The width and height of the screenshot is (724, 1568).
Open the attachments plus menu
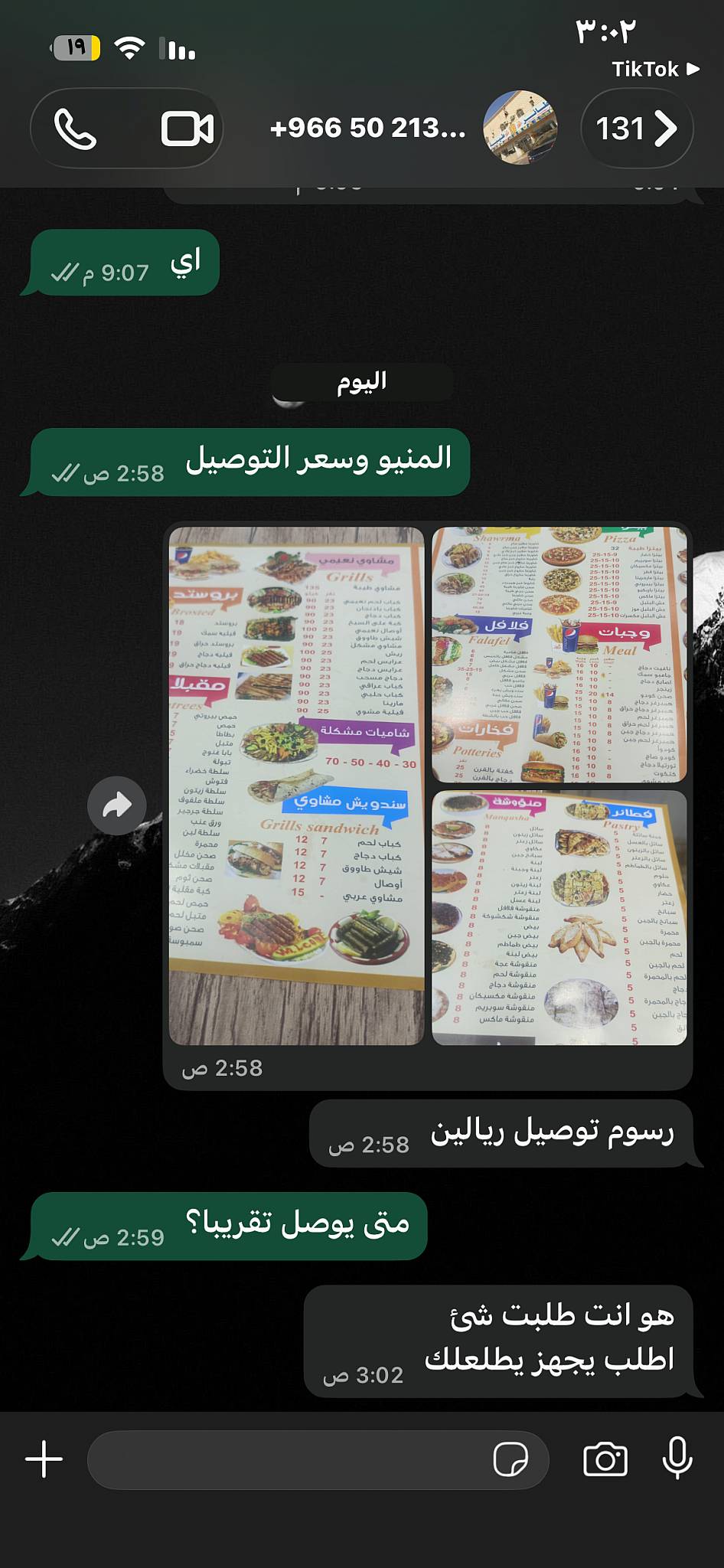(44, 1459)
